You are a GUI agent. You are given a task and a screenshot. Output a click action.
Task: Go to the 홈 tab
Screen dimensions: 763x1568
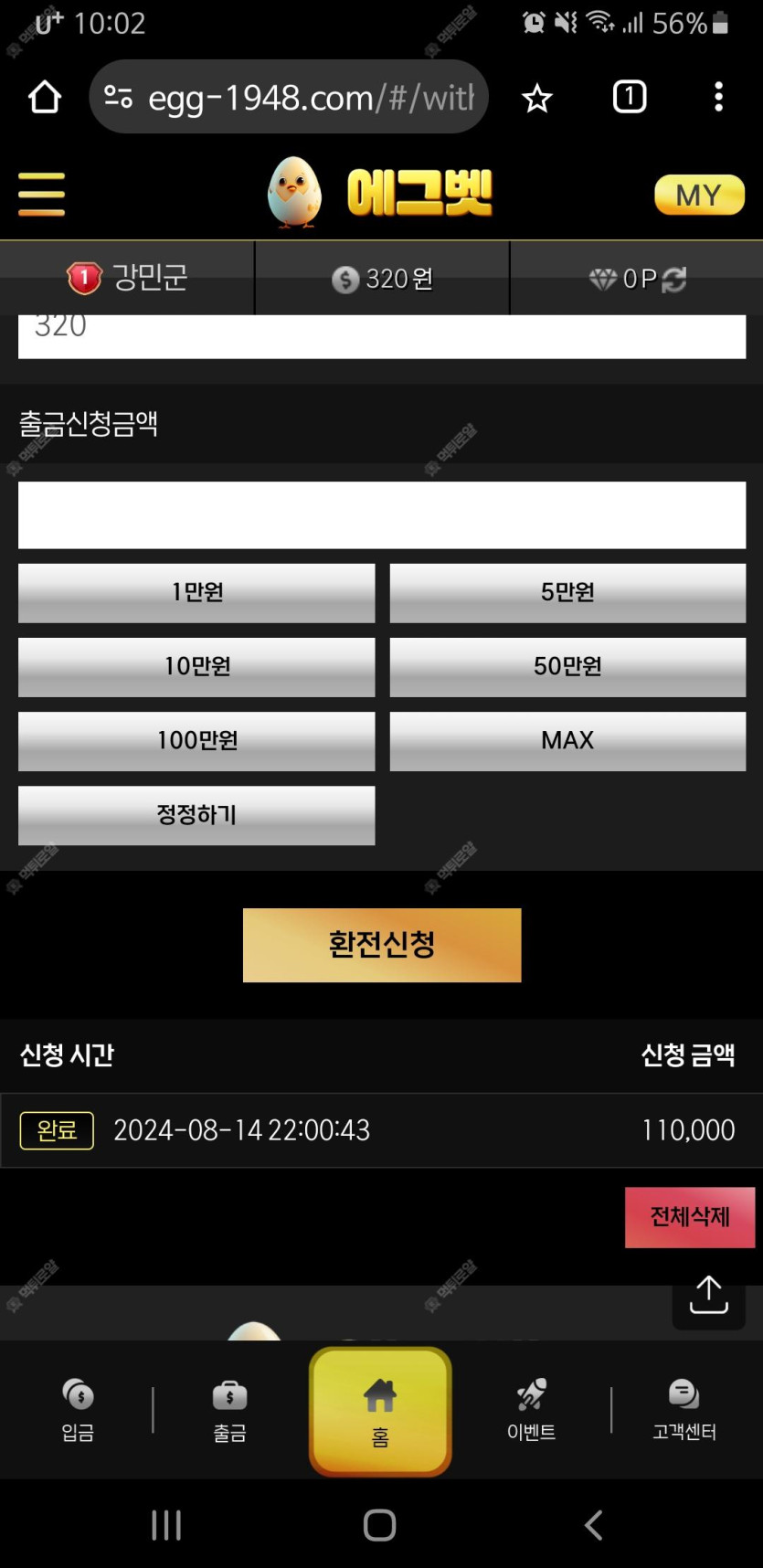click(x=380, y=1412)
